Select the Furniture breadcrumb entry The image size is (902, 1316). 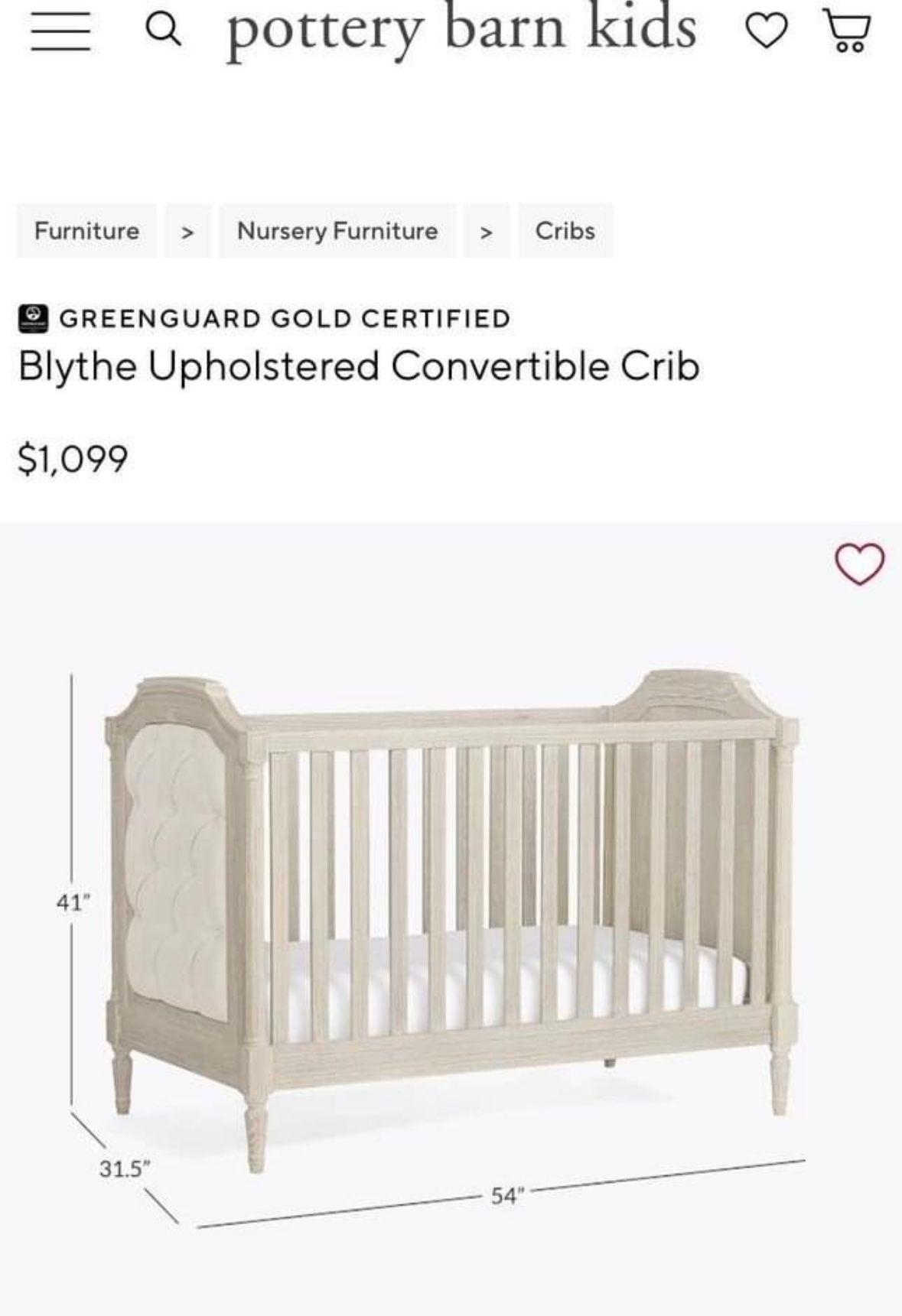coord(86,231)
